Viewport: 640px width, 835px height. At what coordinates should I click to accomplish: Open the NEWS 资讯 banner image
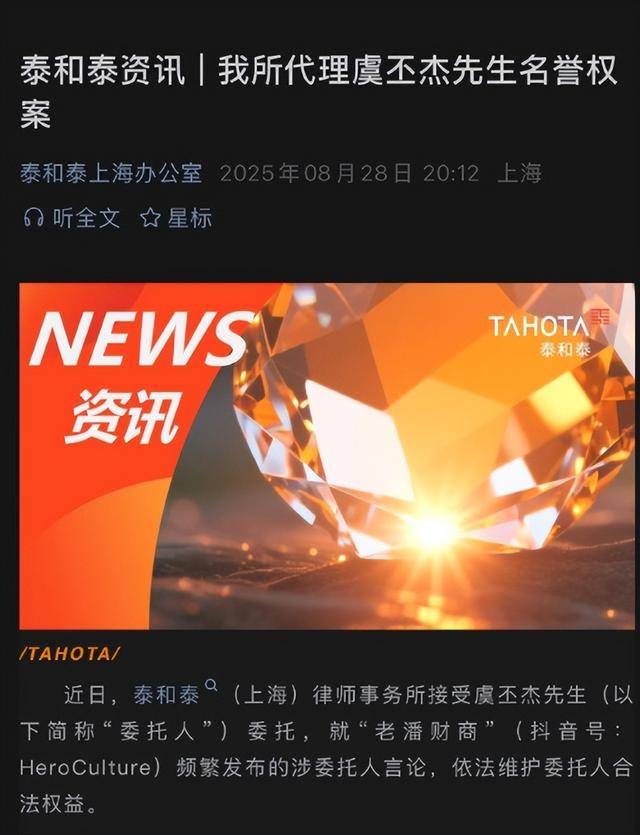pyautogui.click(x=327, y=456)
